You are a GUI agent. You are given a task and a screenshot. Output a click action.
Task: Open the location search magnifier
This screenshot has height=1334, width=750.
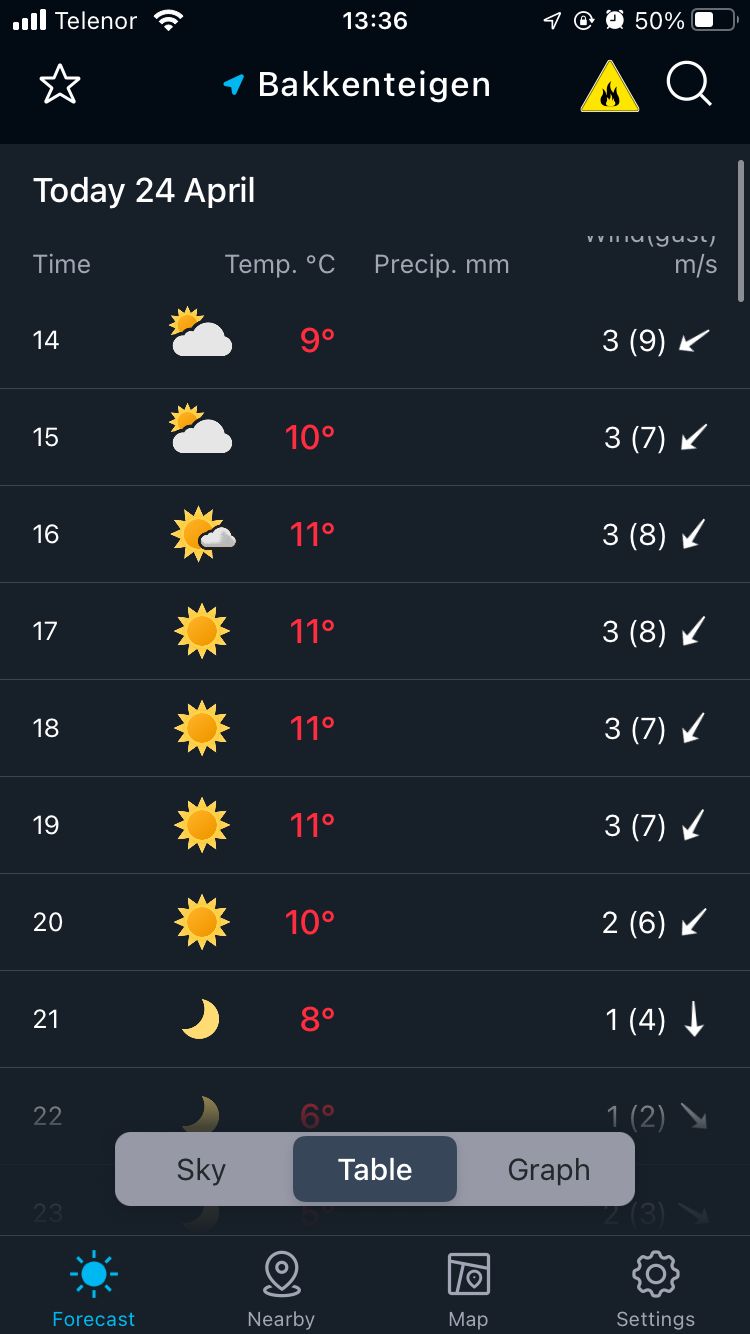coord(689,85)
